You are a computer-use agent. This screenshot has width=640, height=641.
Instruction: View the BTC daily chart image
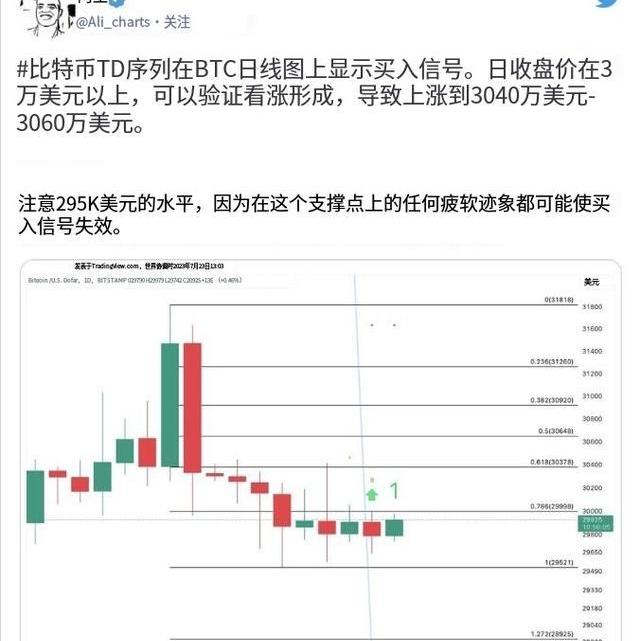tap(319, 450)
